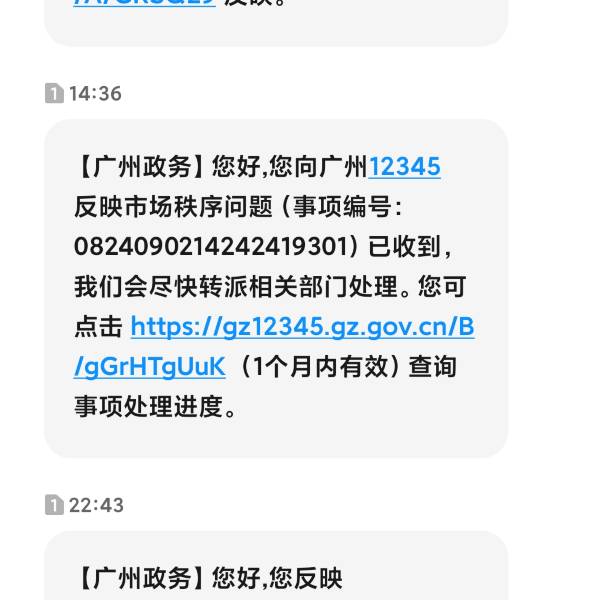The image size is (600, 600).
Task: Open the partially visible link in top message
Action: point(144,3)
